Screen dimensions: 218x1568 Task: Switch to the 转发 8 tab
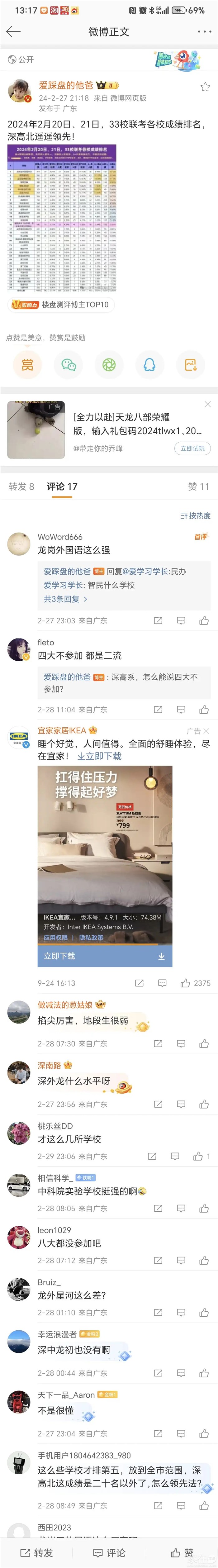[21, 486]
